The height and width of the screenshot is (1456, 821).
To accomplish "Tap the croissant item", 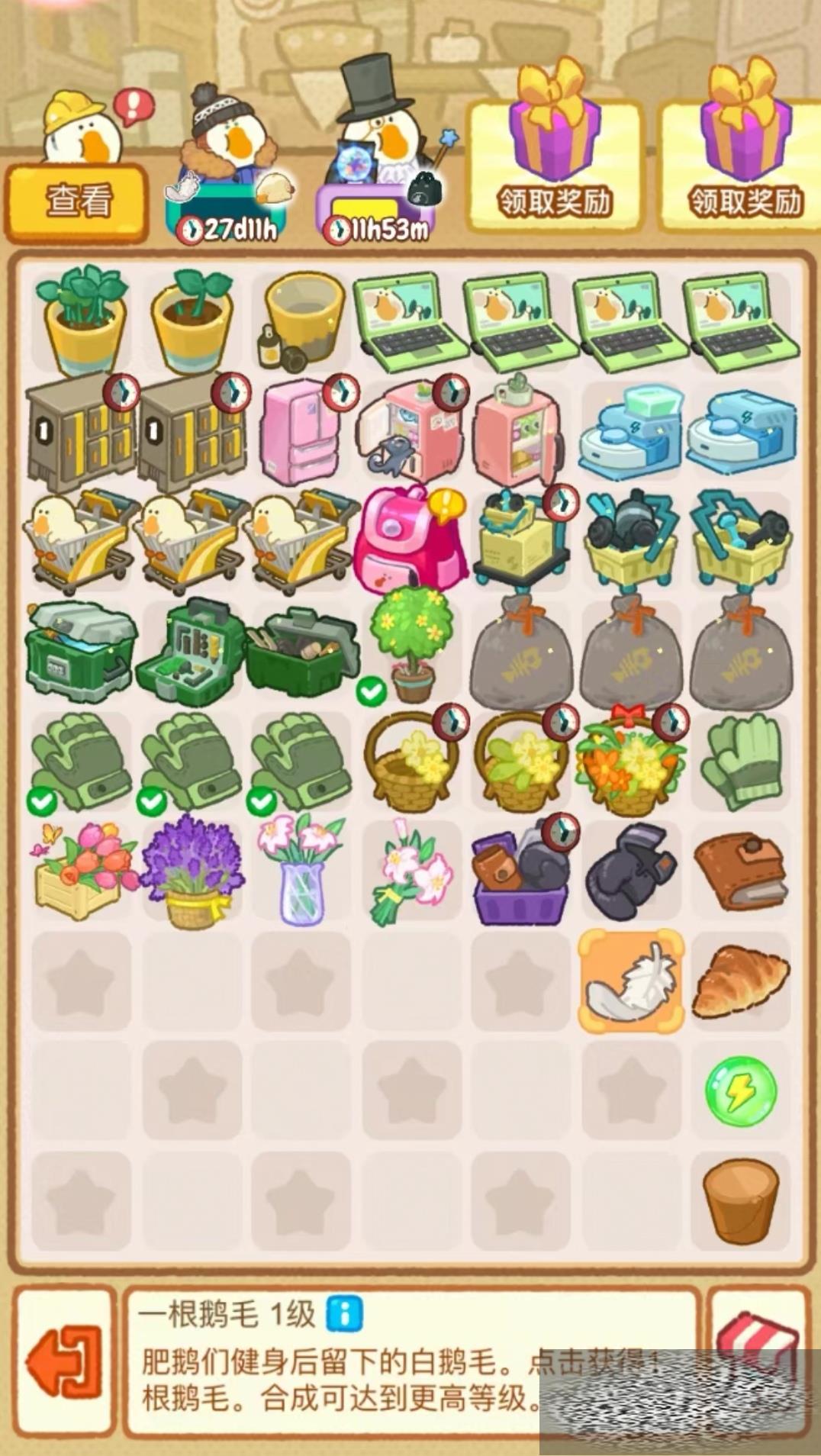I will click(739, 981).
